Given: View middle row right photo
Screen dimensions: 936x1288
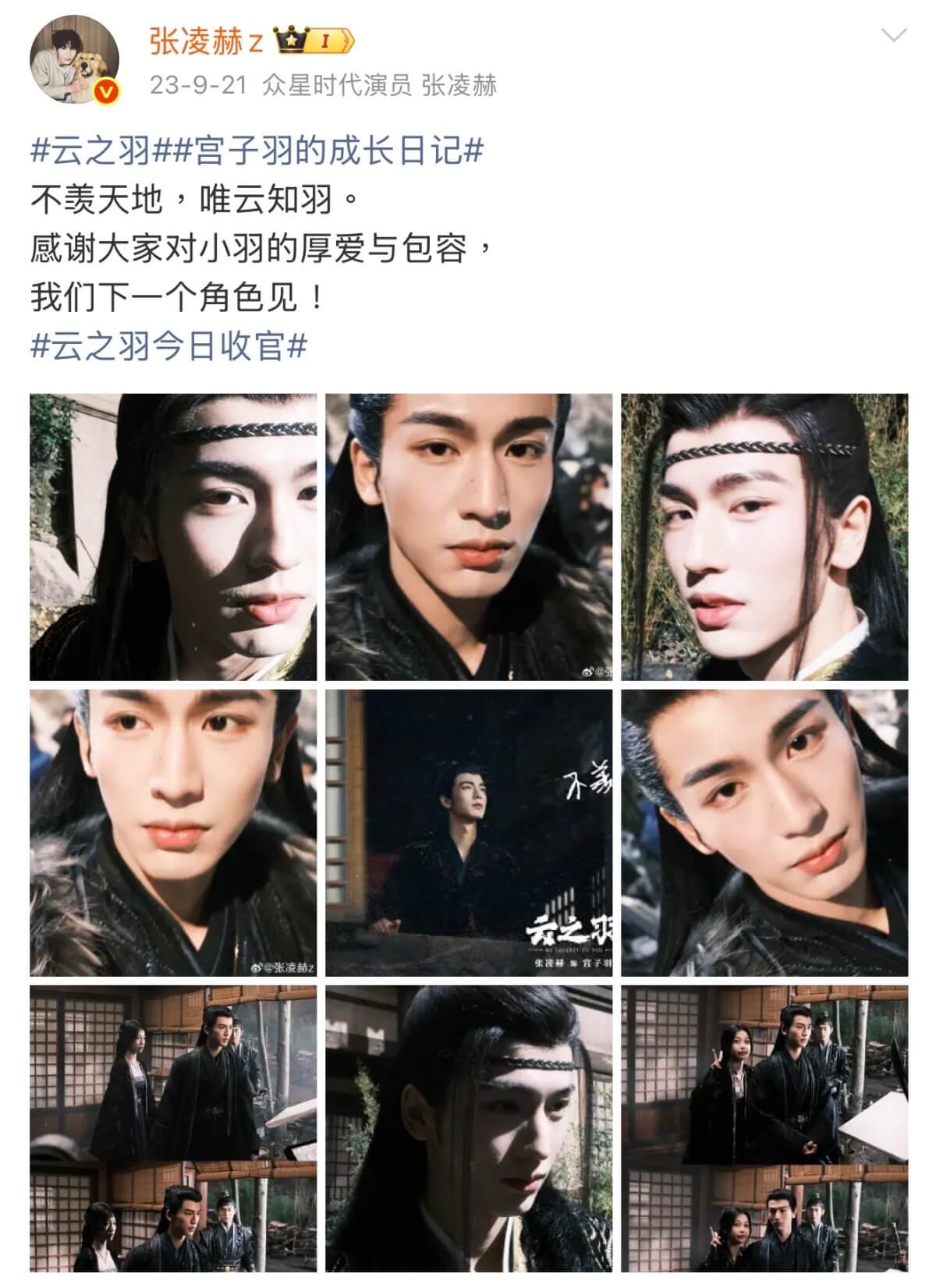Looking at the screenshot, I should 764,832.
